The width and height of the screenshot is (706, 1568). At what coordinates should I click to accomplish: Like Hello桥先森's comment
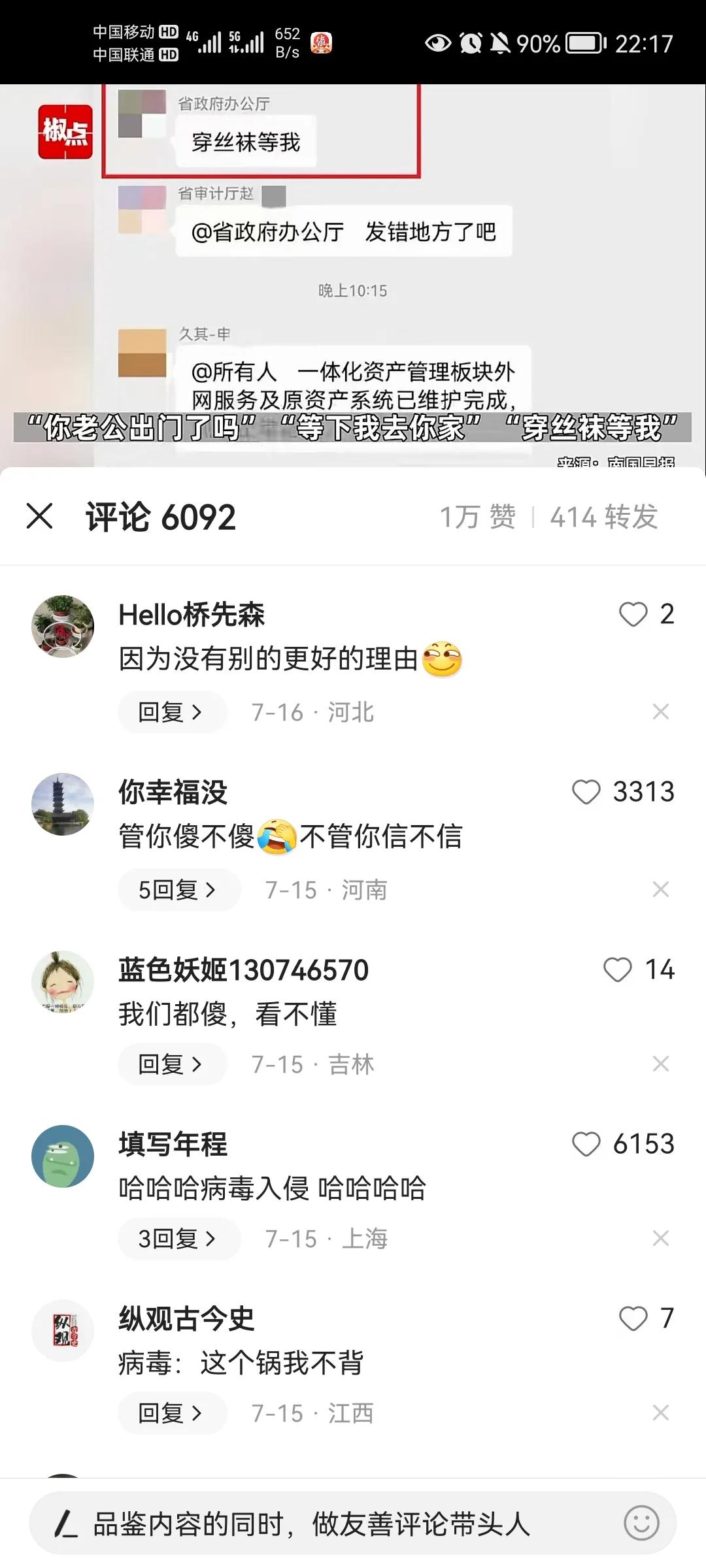tap(633, 615)
